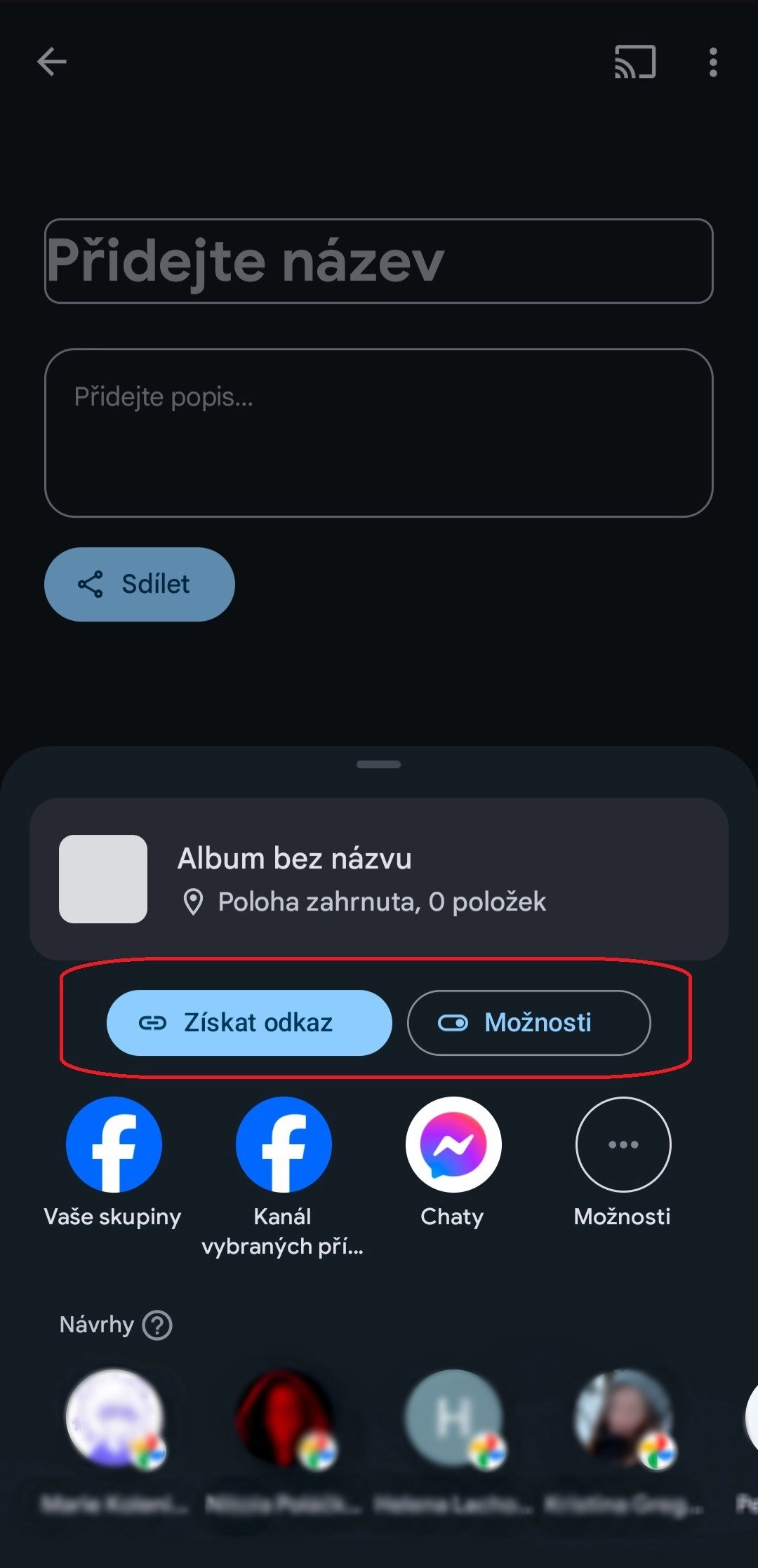
Task: Open the Návrhy section label
Action: pos(97,1323)
